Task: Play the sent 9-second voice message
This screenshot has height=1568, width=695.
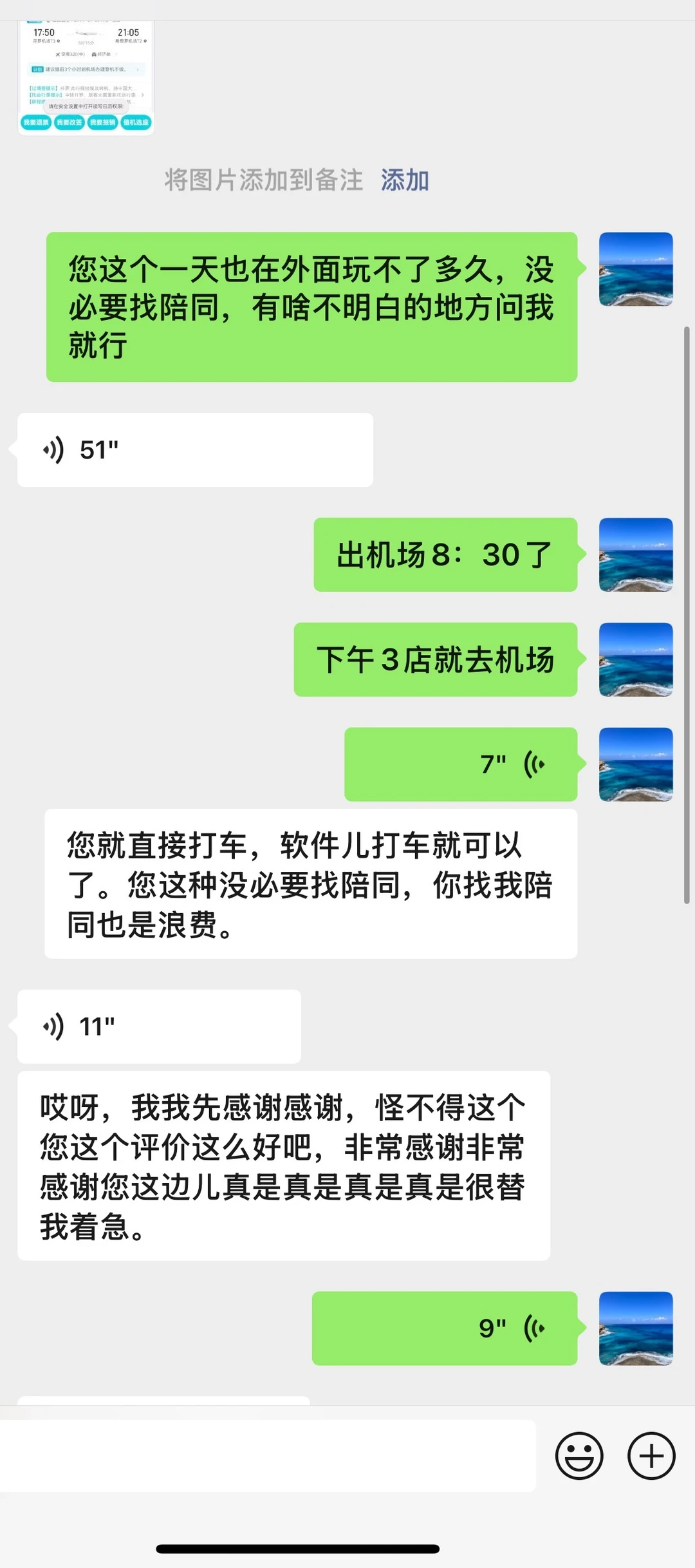Action: click(x=445, y=1328)
